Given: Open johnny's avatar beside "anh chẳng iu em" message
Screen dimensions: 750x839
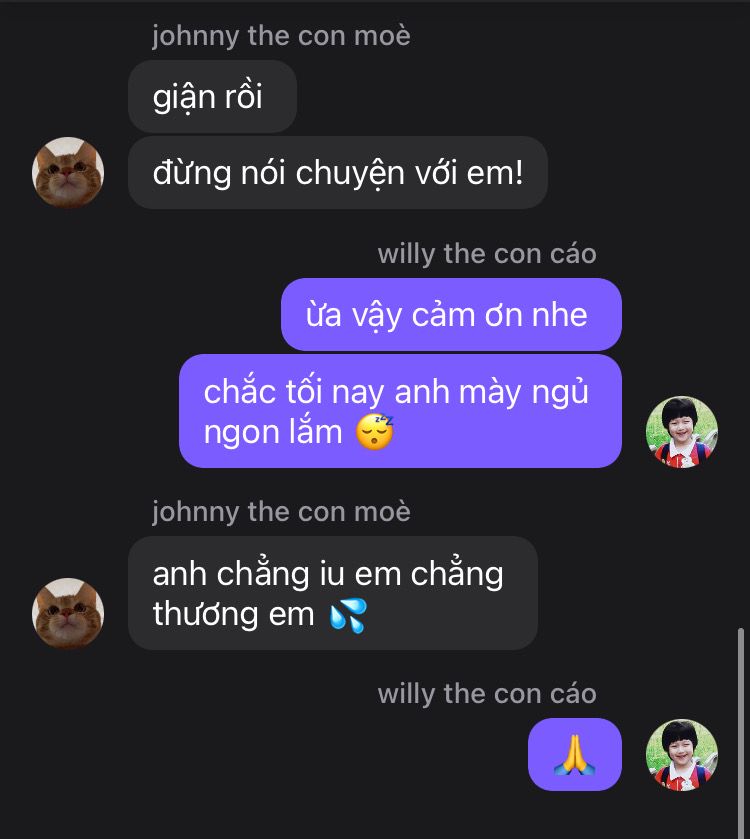Looking at the screenshot, I should click(x=68, y=613).
